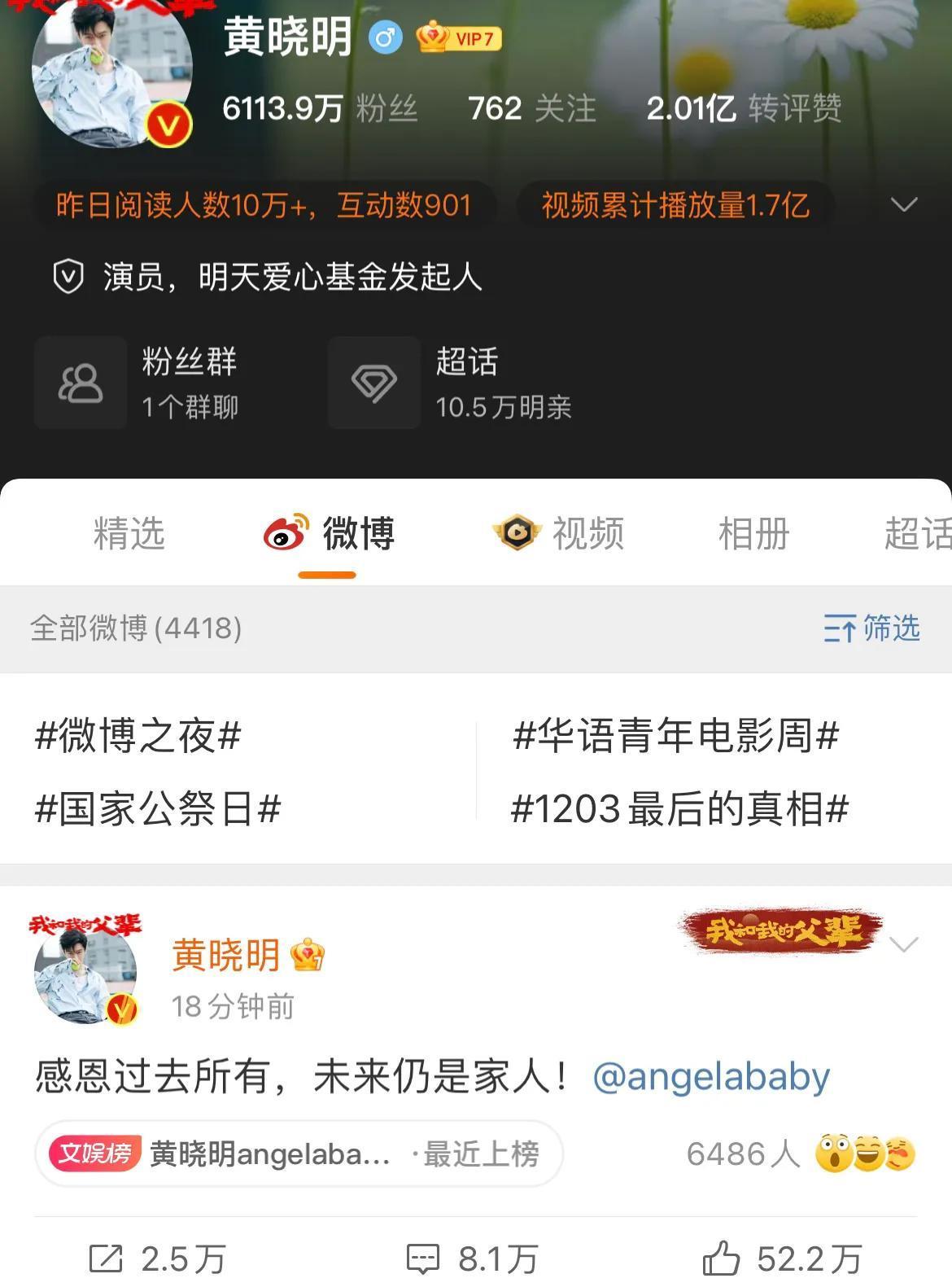The height and width of the screenshot is (1287, 952).
Task: Open comments with 8.1万 replies
Action: 473,1259
